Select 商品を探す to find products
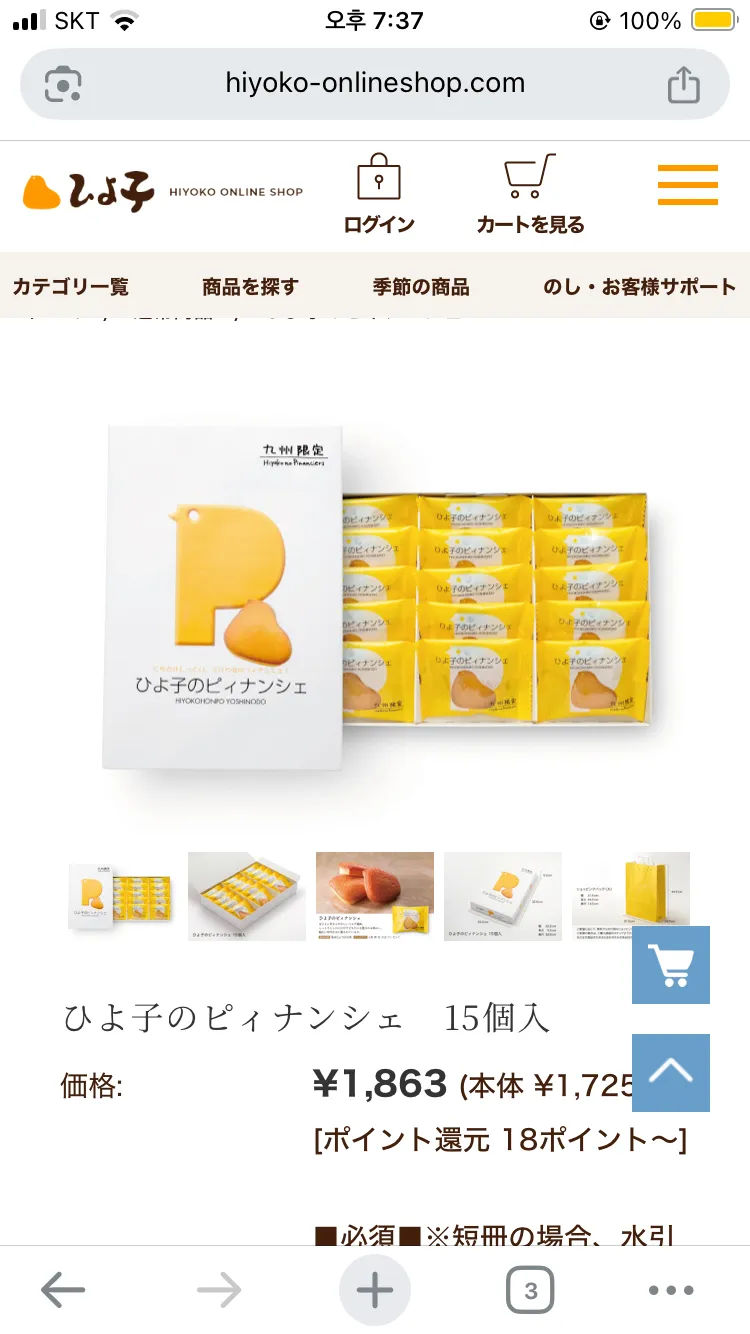This screenshot has height=1334, width=750. (x=250, y=287)
